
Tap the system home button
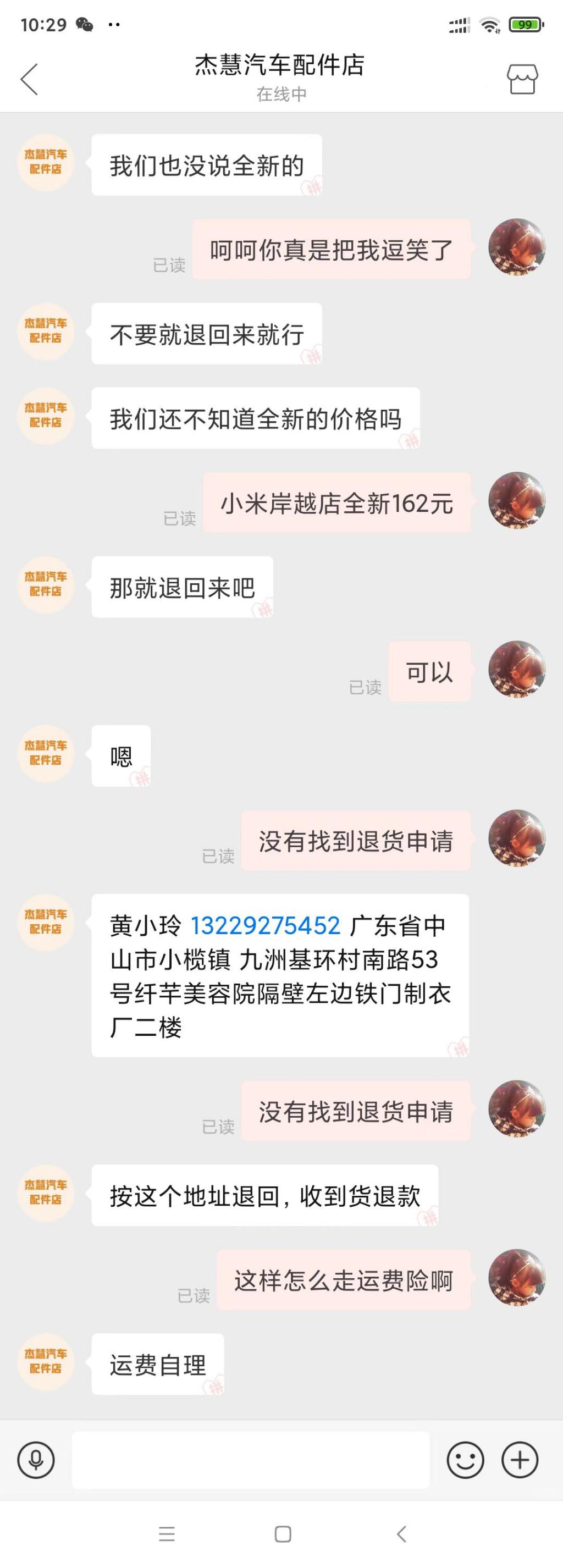[x=283, y=1534]
